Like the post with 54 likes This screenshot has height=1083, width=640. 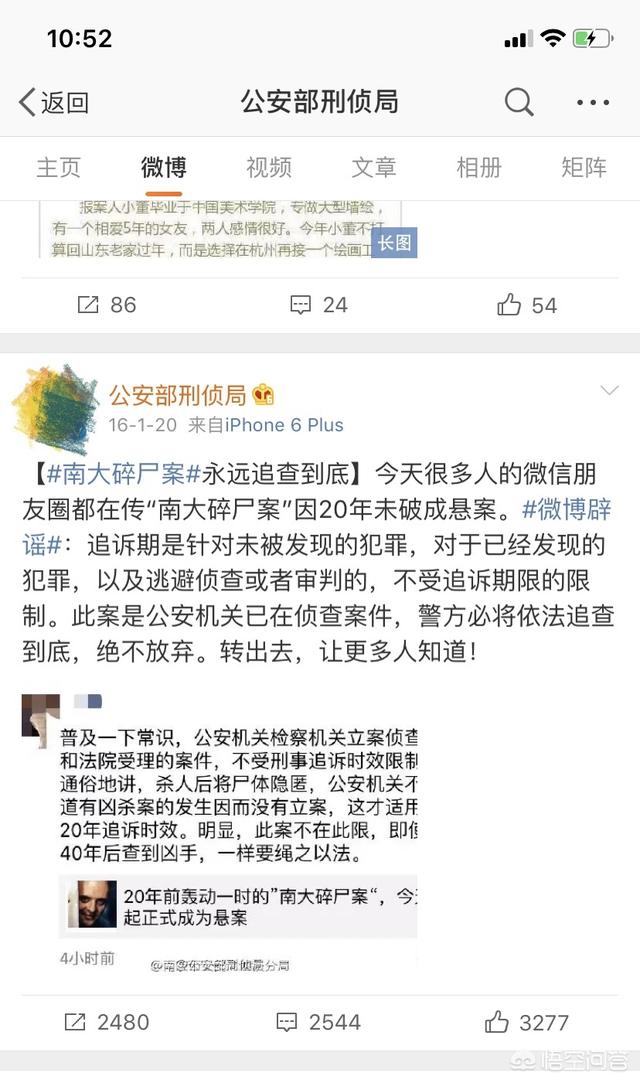[x=527, y=305]
